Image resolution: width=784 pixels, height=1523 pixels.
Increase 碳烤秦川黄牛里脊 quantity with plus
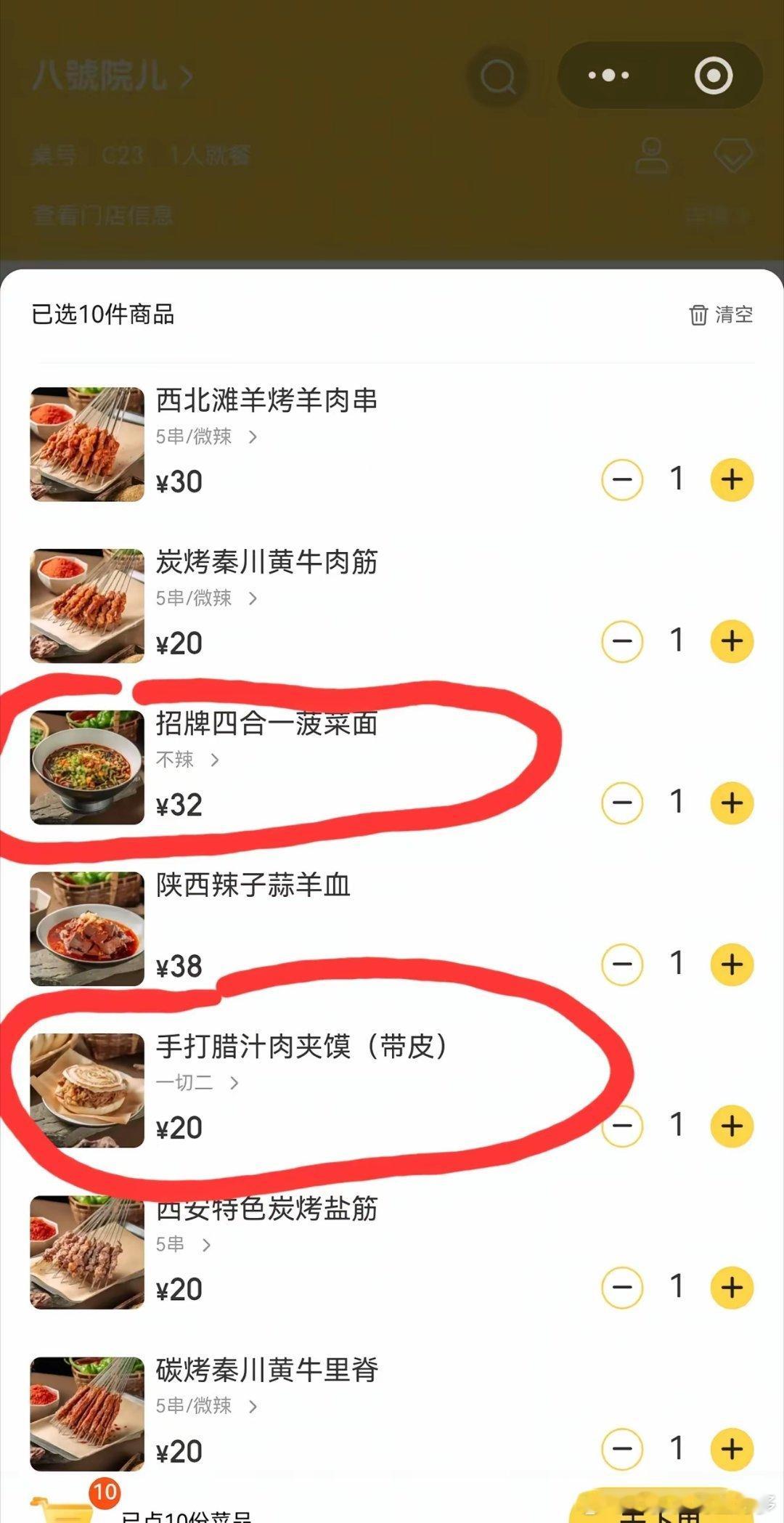731,1450
